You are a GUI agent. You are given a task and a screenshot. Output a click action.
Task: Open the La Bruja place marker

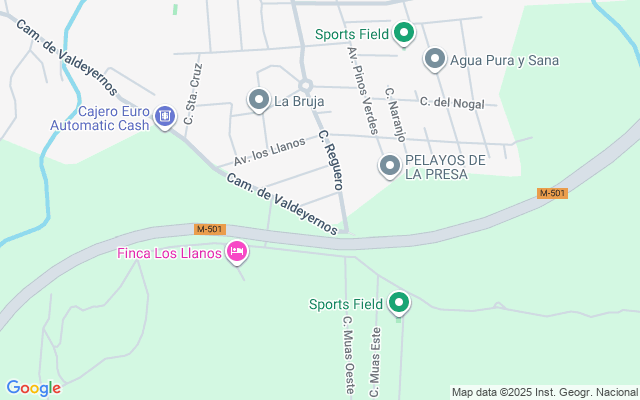click(259, 100)
